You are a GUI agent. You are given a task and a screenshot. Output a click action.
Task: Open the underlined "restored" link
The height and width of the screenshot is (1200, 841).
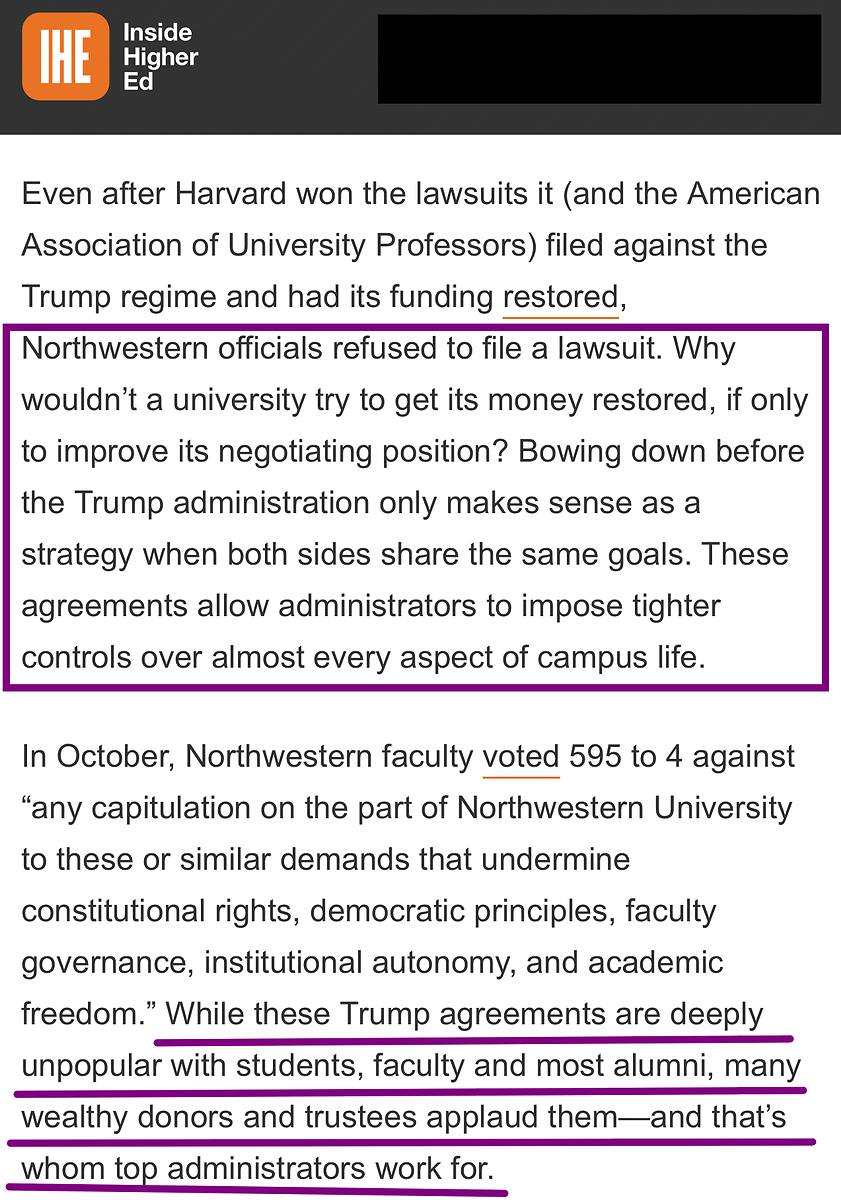tap(560, 297)
